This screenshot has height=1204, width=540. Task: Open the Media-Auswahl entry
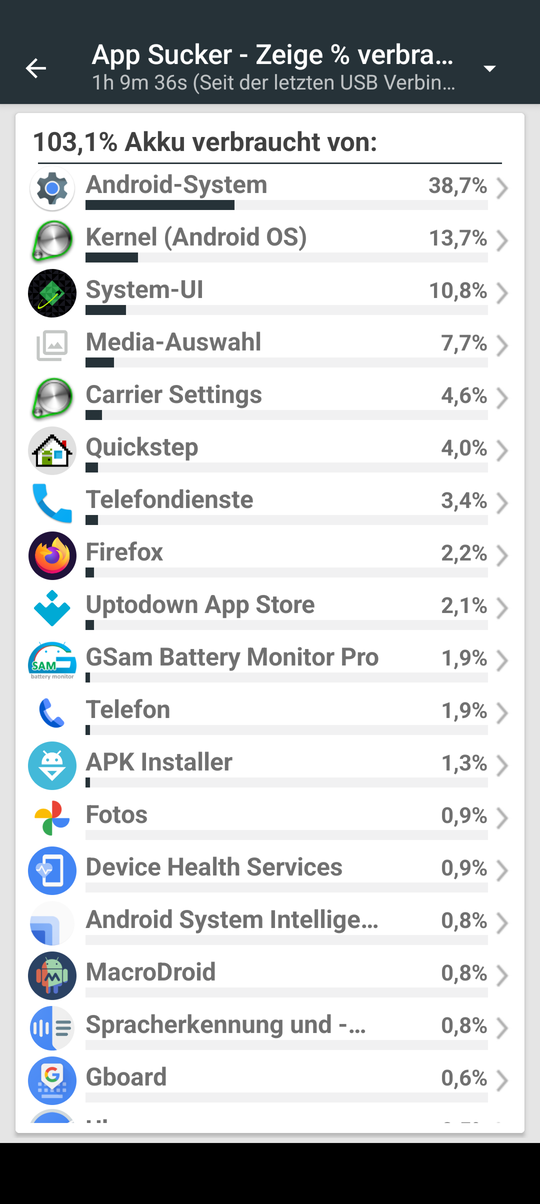(270, 346)
